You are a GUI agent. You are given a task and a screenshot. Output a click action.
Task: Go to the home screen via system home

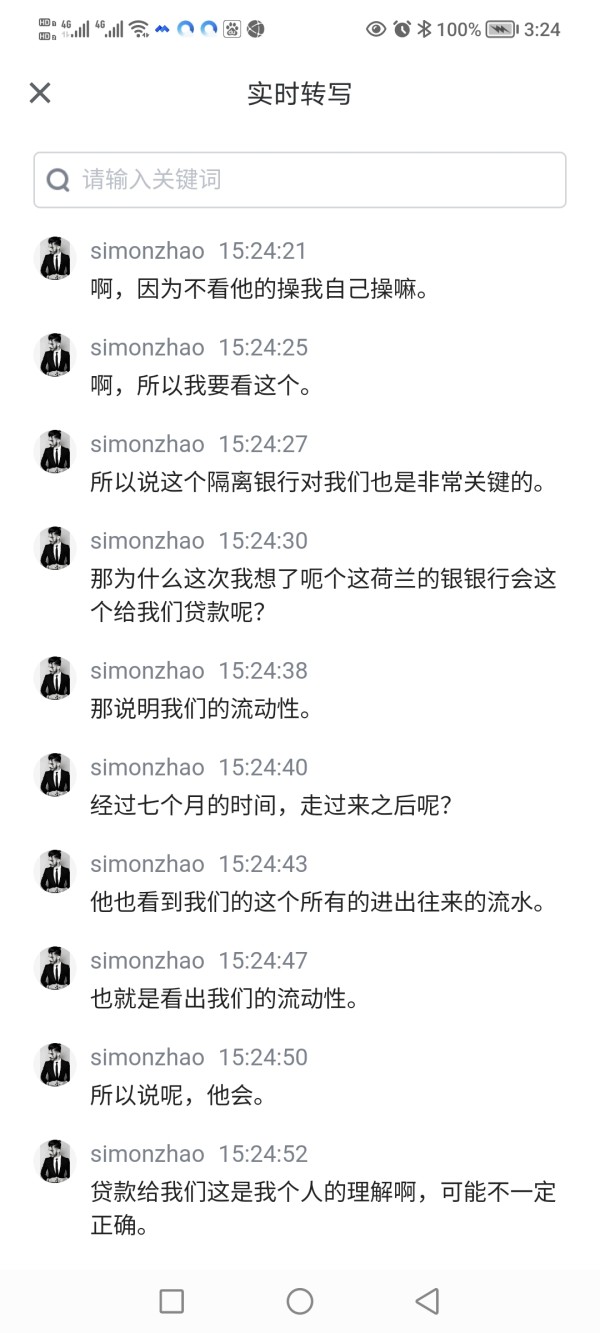(300, 1300)
